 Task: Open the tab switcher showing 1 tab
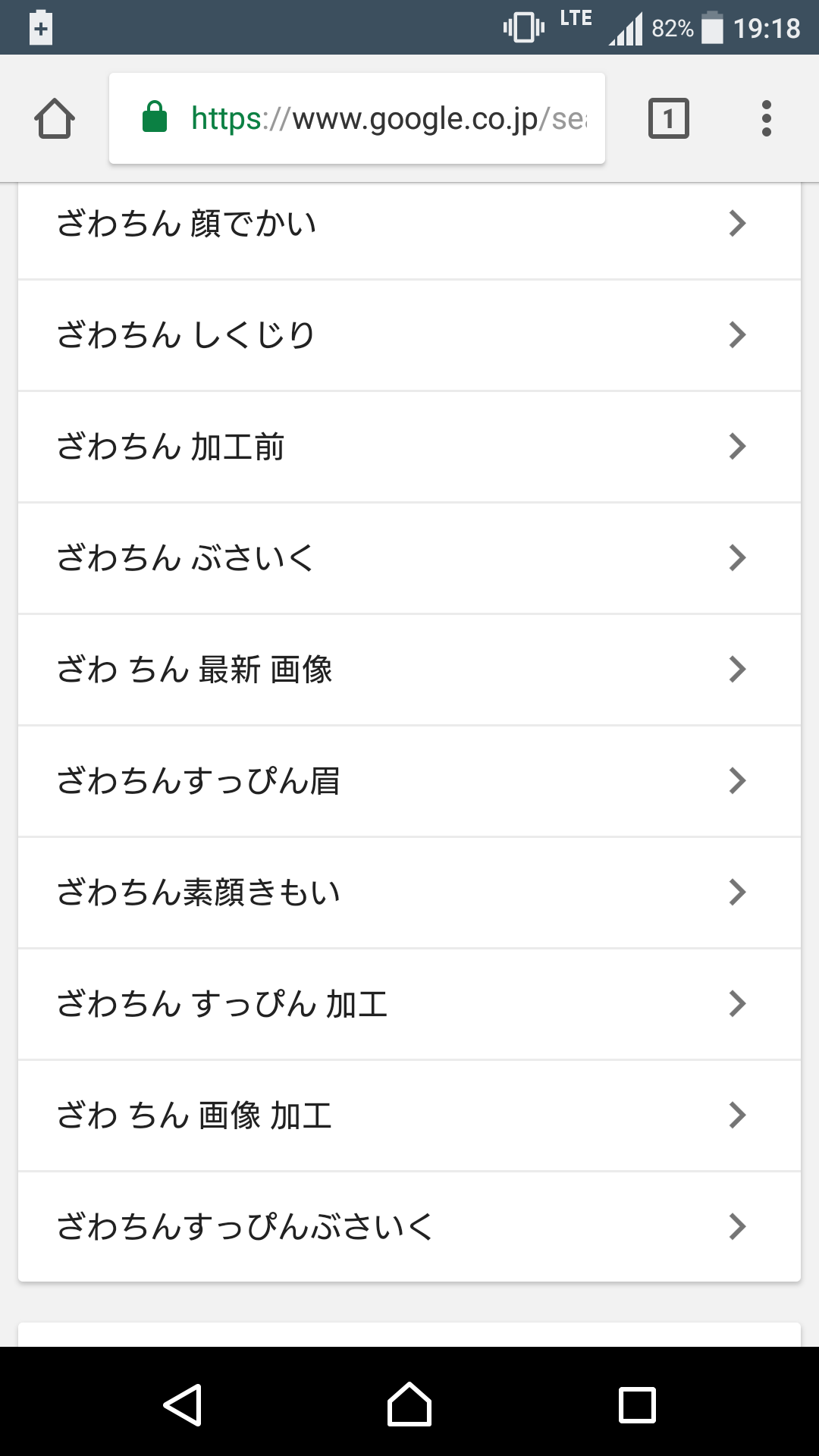669,118
